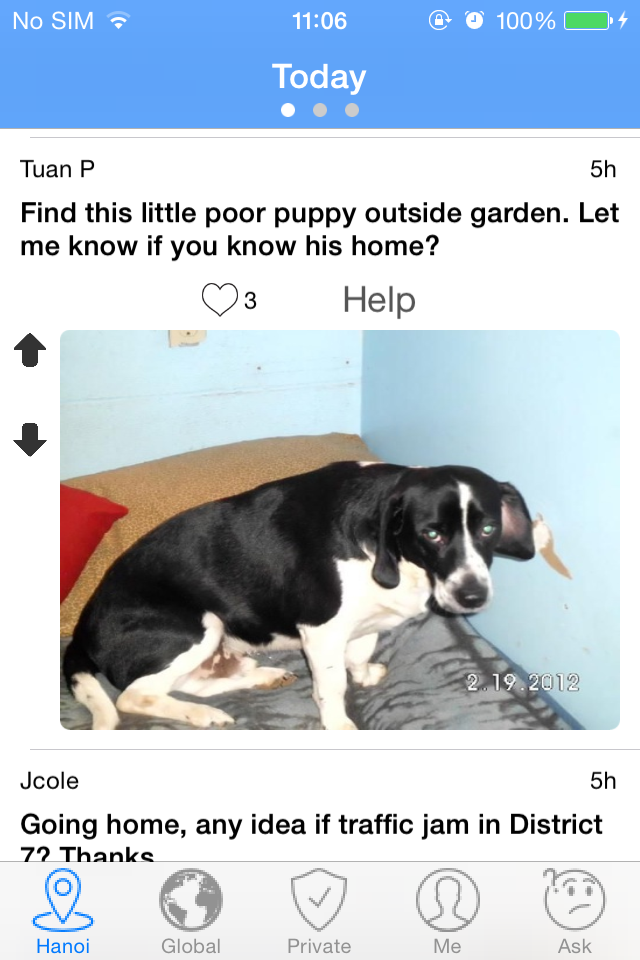Switch to the Global tab
This screenshot has width=640, height=960.
tap(191, 911)
